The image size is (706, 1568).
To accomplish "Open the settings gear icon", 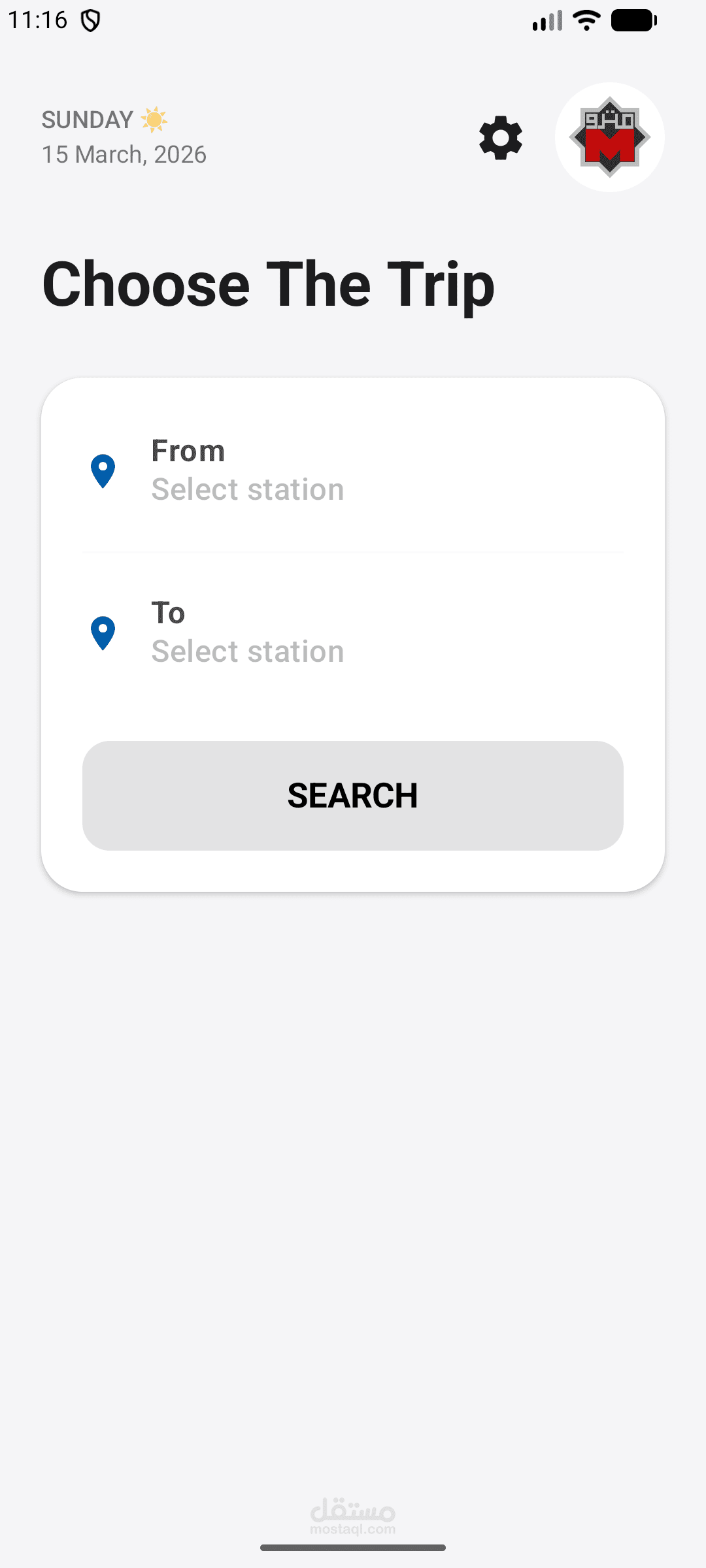I will coord(499,138).
